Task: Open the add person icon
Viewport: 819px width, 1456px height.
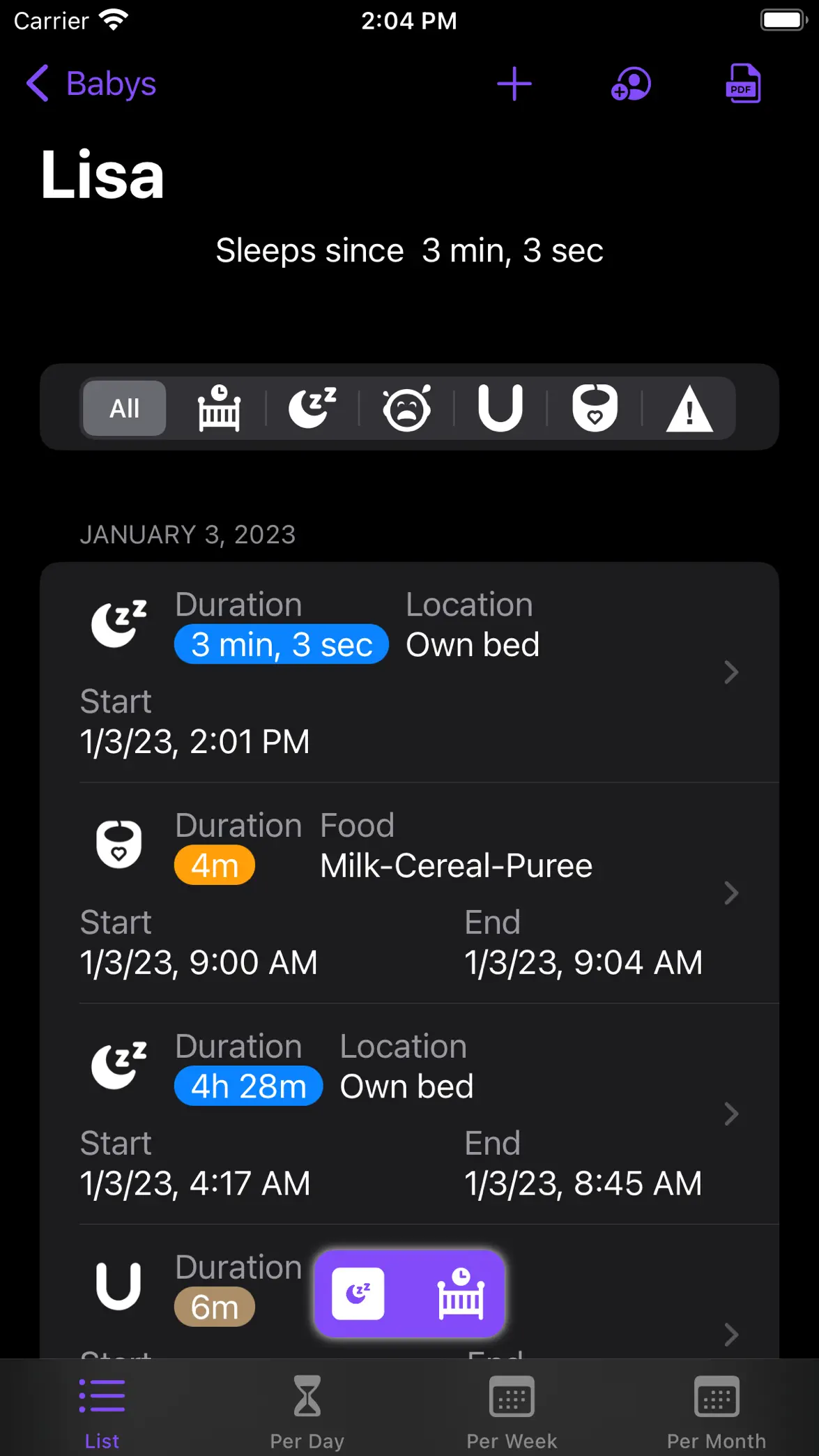Action: coord(631,84)
